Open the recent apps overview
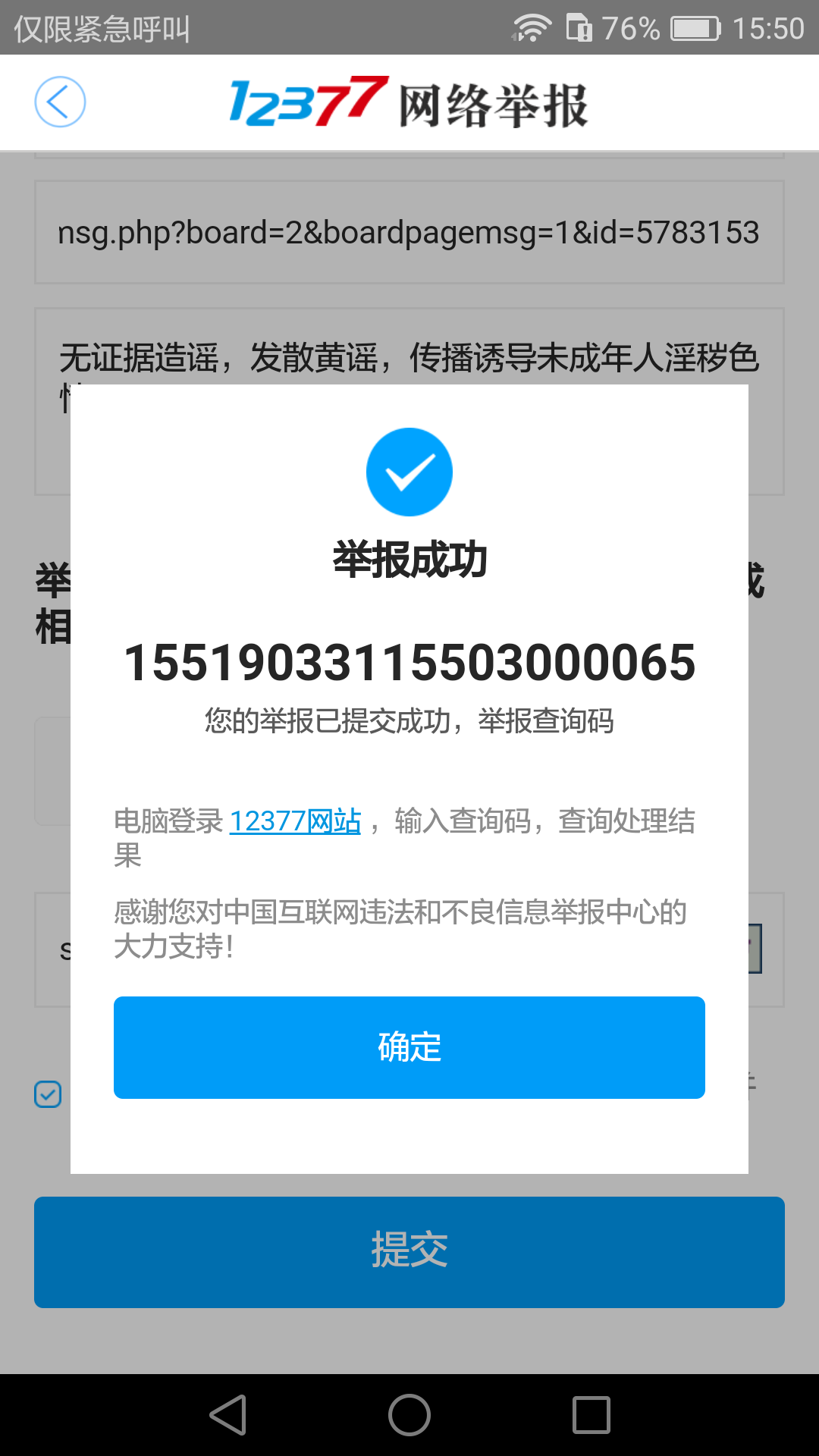Screen dimensions: 819x1456 [591, 1415]
